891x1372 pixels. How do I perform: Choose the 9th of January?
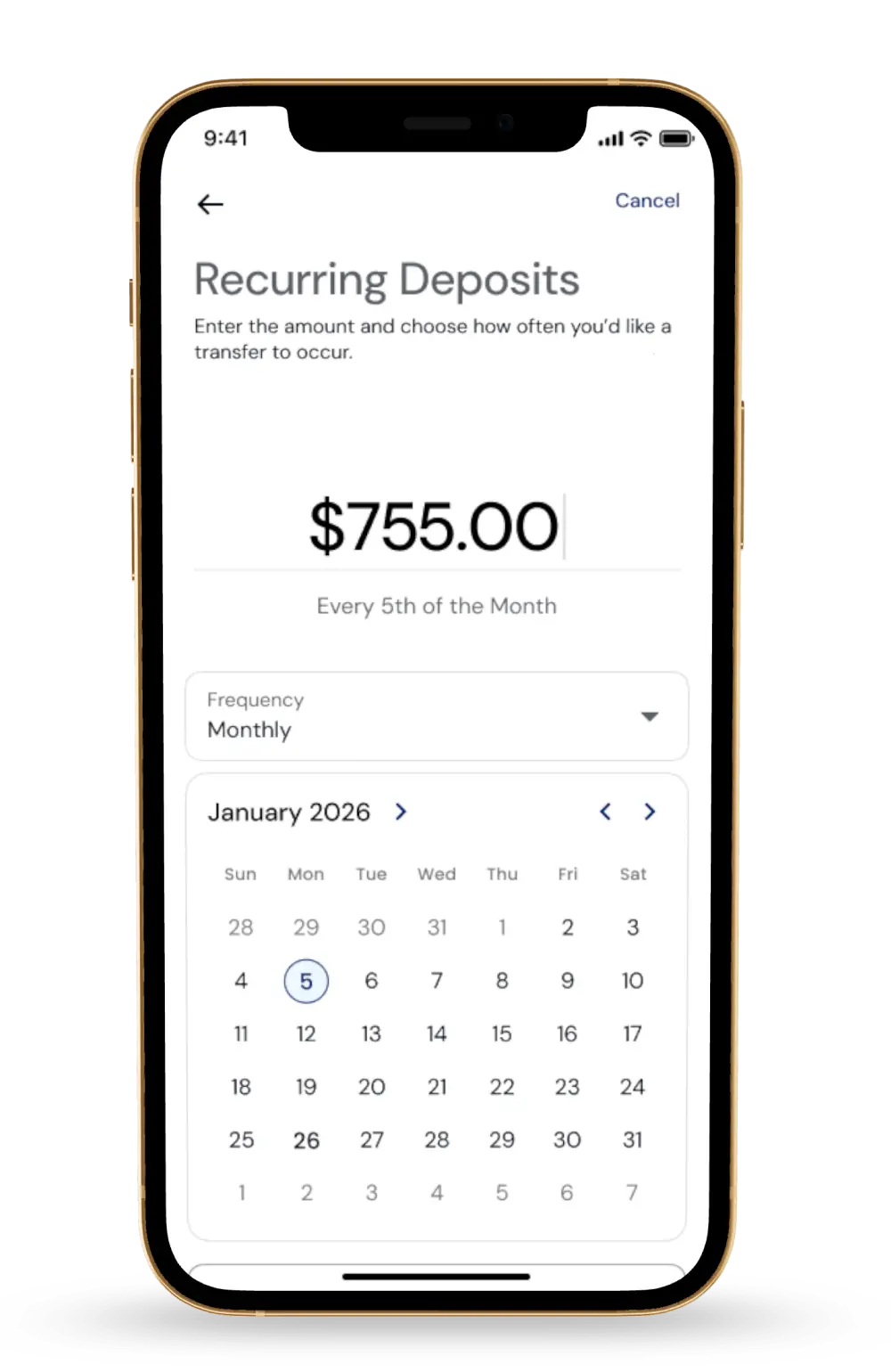tap(567, 981)
